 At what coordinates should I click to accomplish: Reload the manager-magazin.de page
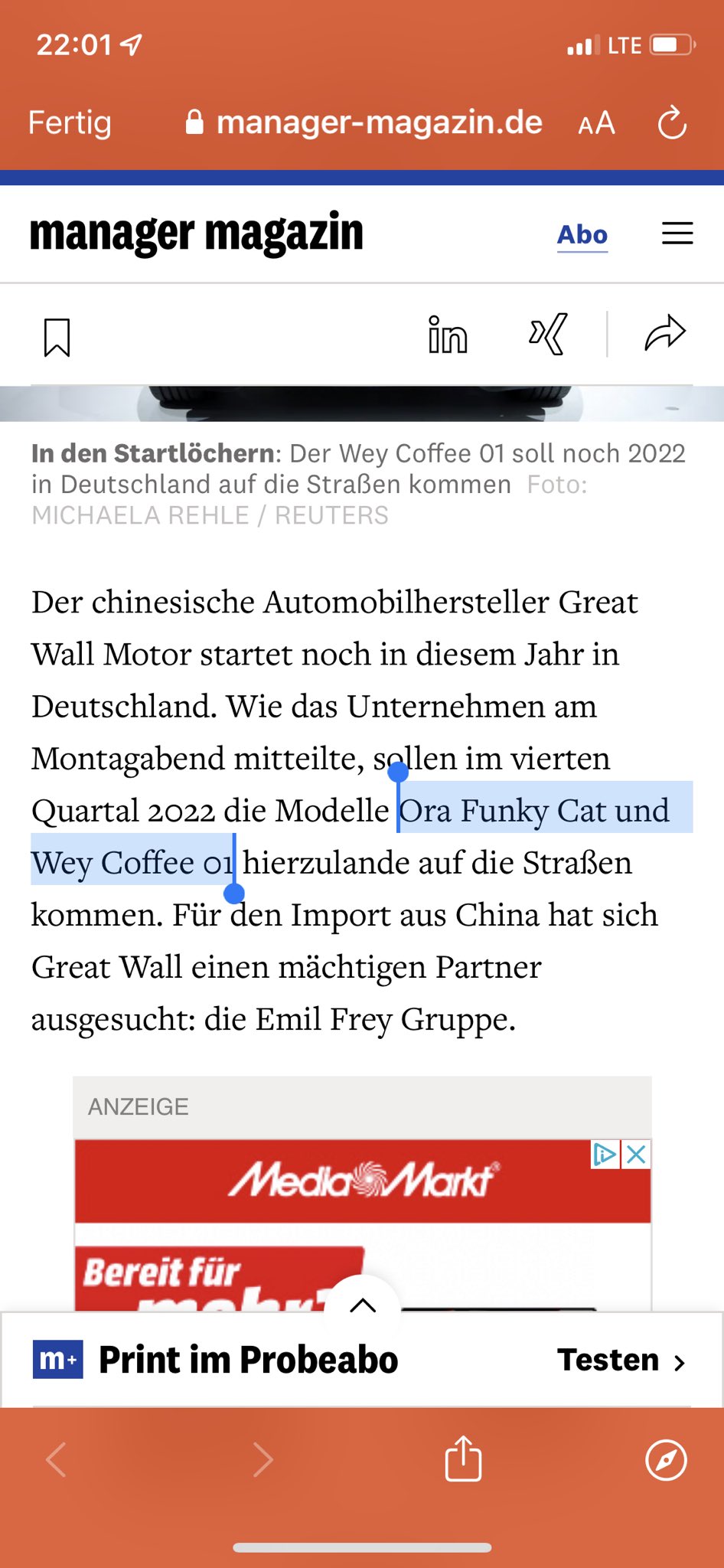click(x=672, y=123)
